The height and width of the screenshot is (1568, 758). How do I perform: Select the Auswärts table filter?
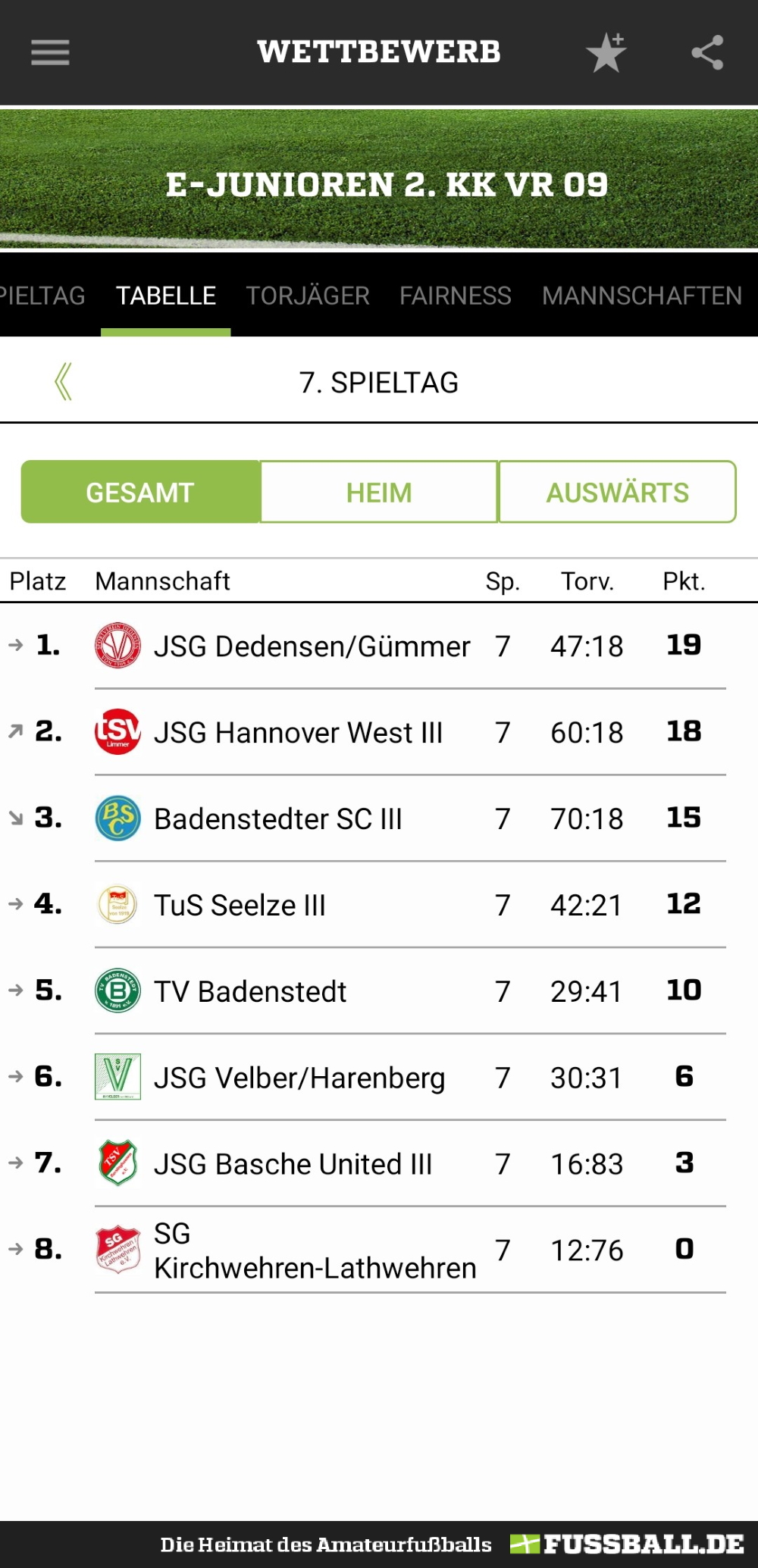[x=618, y=492]
